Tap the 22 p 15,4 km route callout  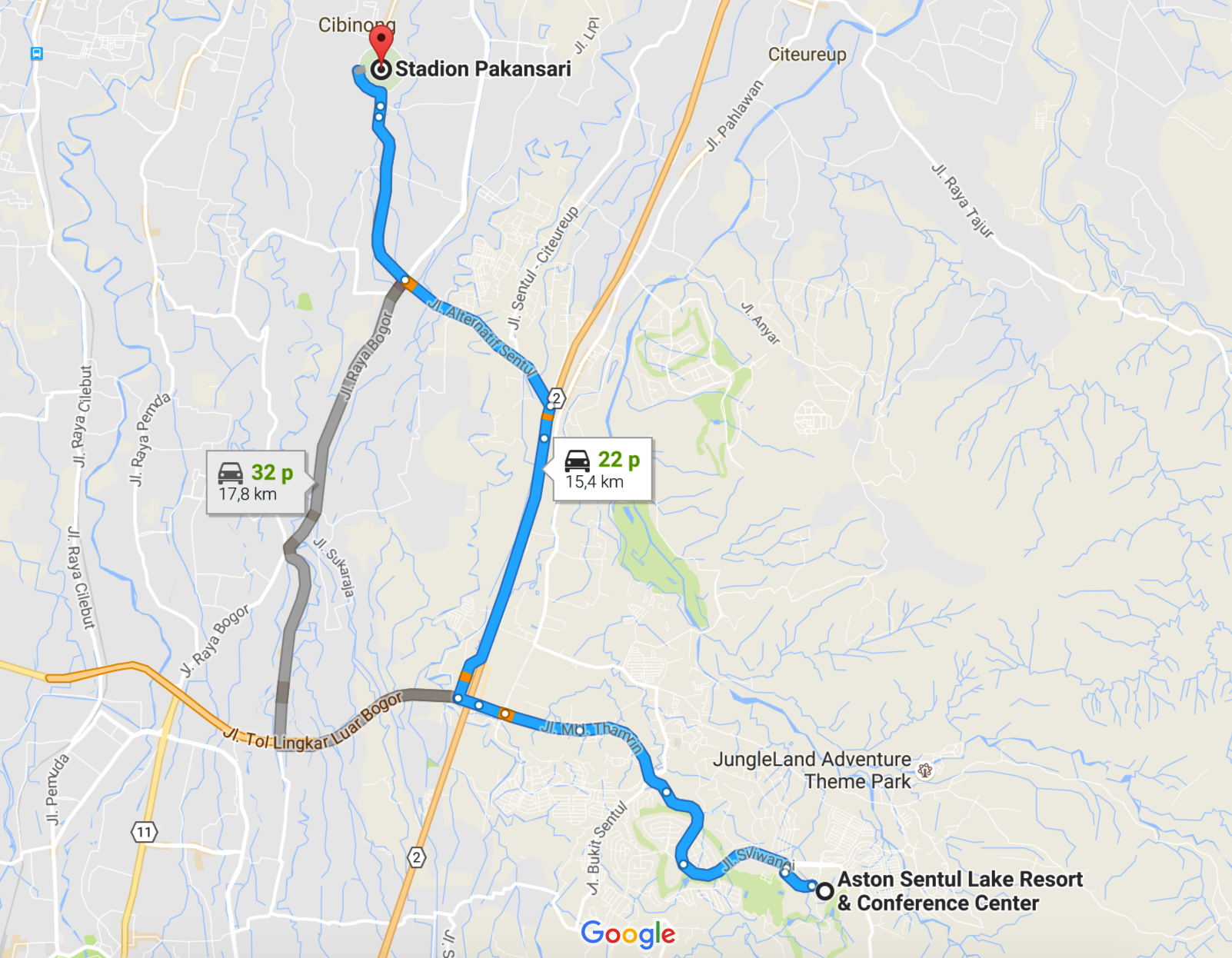602,469
